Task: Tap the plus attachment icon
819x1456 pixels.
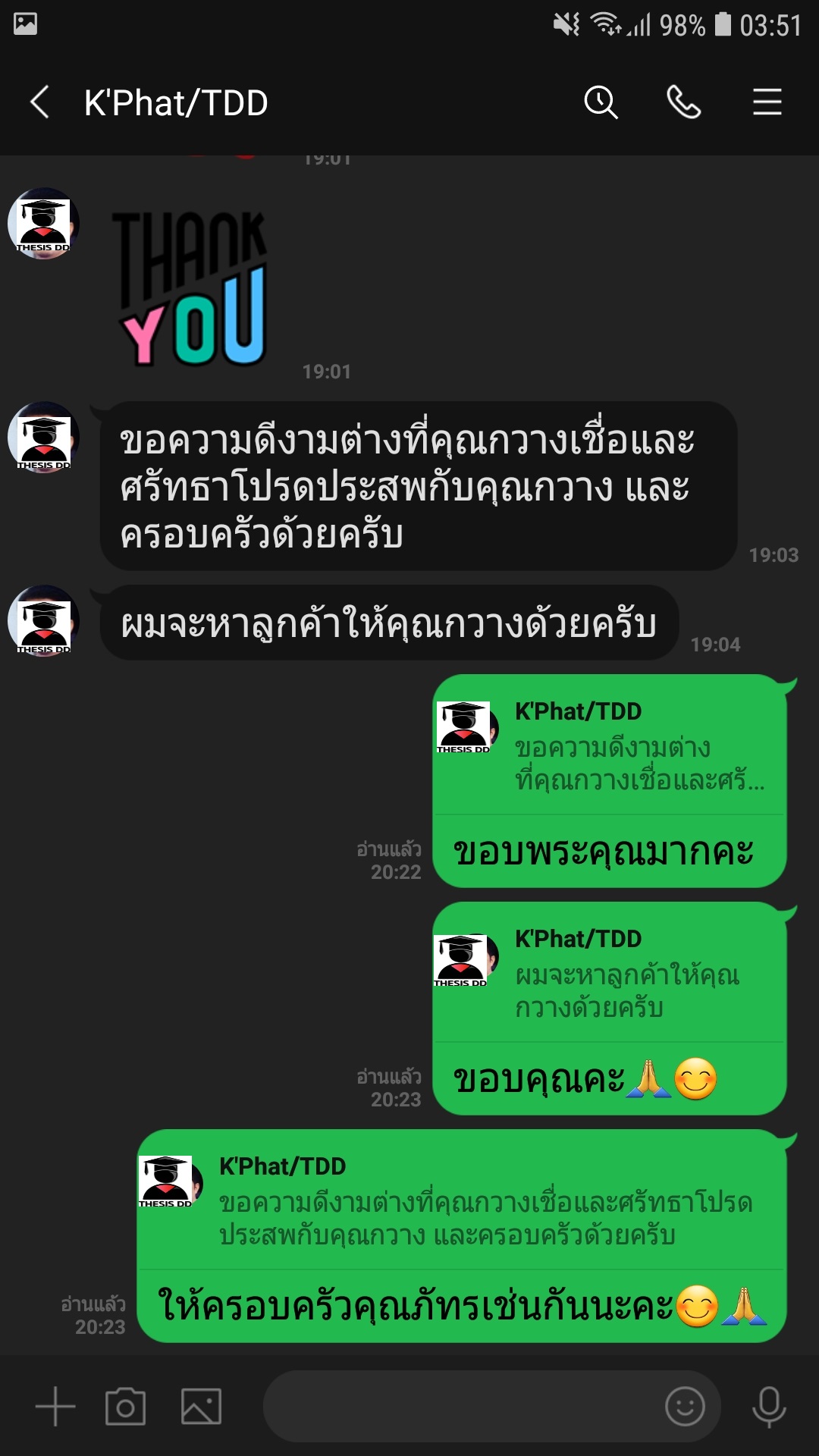Action: point(55,1406)
